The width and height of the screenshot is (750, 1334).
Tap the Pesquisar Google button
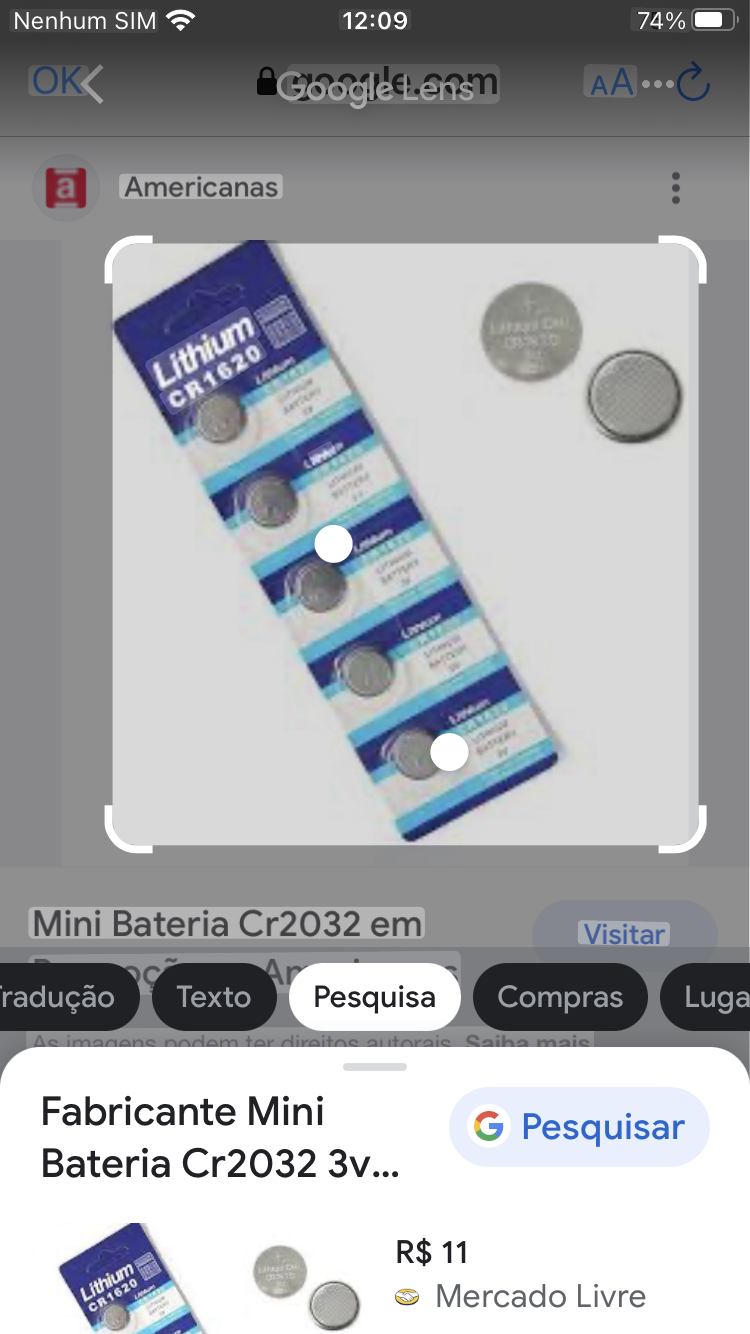pyautogui.click(x=580, y=1127)
